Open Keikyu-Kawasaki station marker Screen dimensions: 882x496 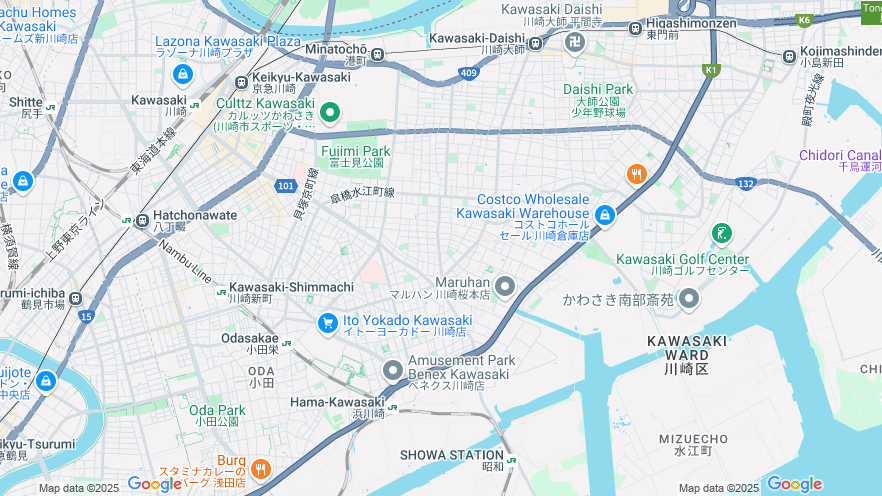pyautogui.click(x=241, y=83)
